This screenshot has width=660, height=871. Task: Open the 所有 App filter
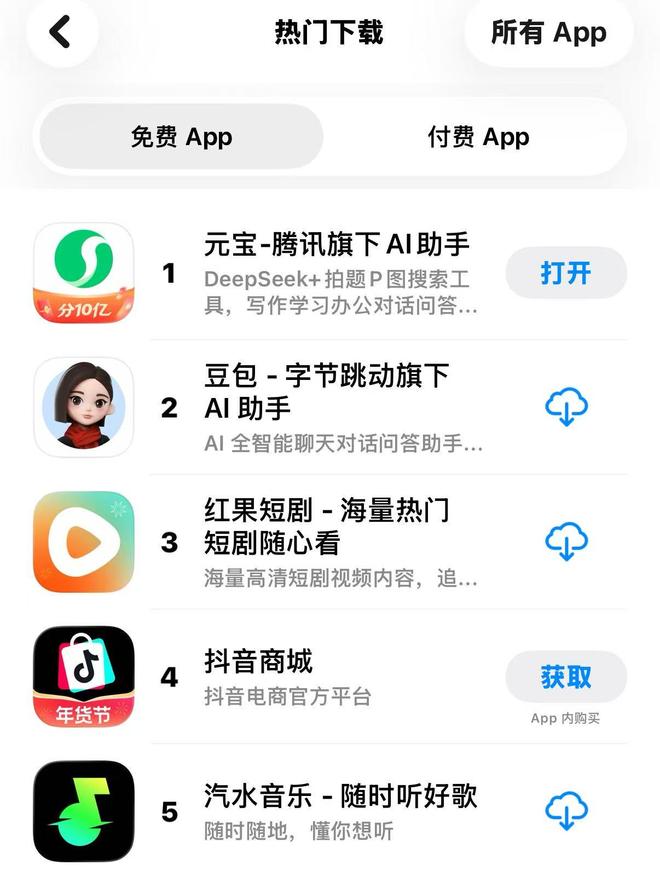coord(548,32)
